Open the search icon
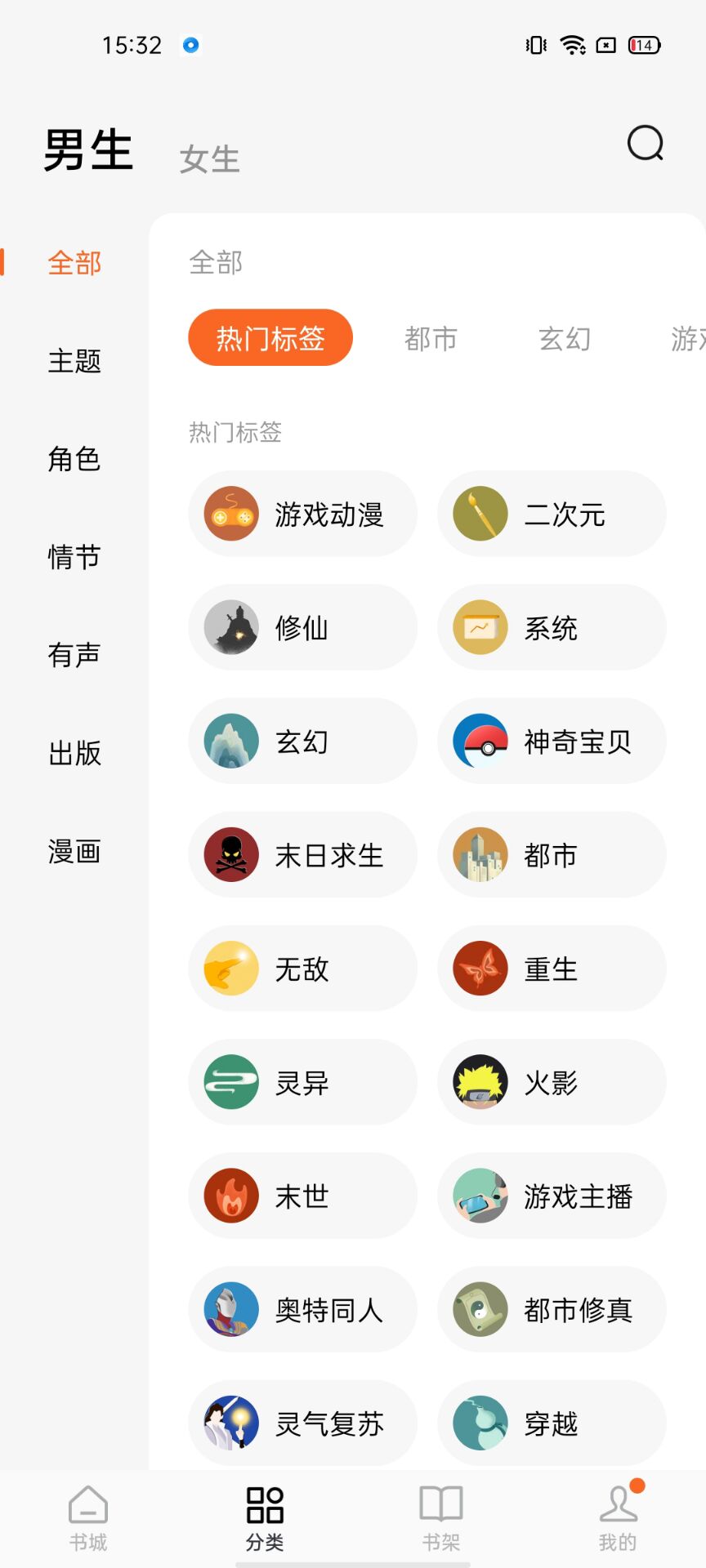Screen dimensions: 706x1568 point(645,144)
